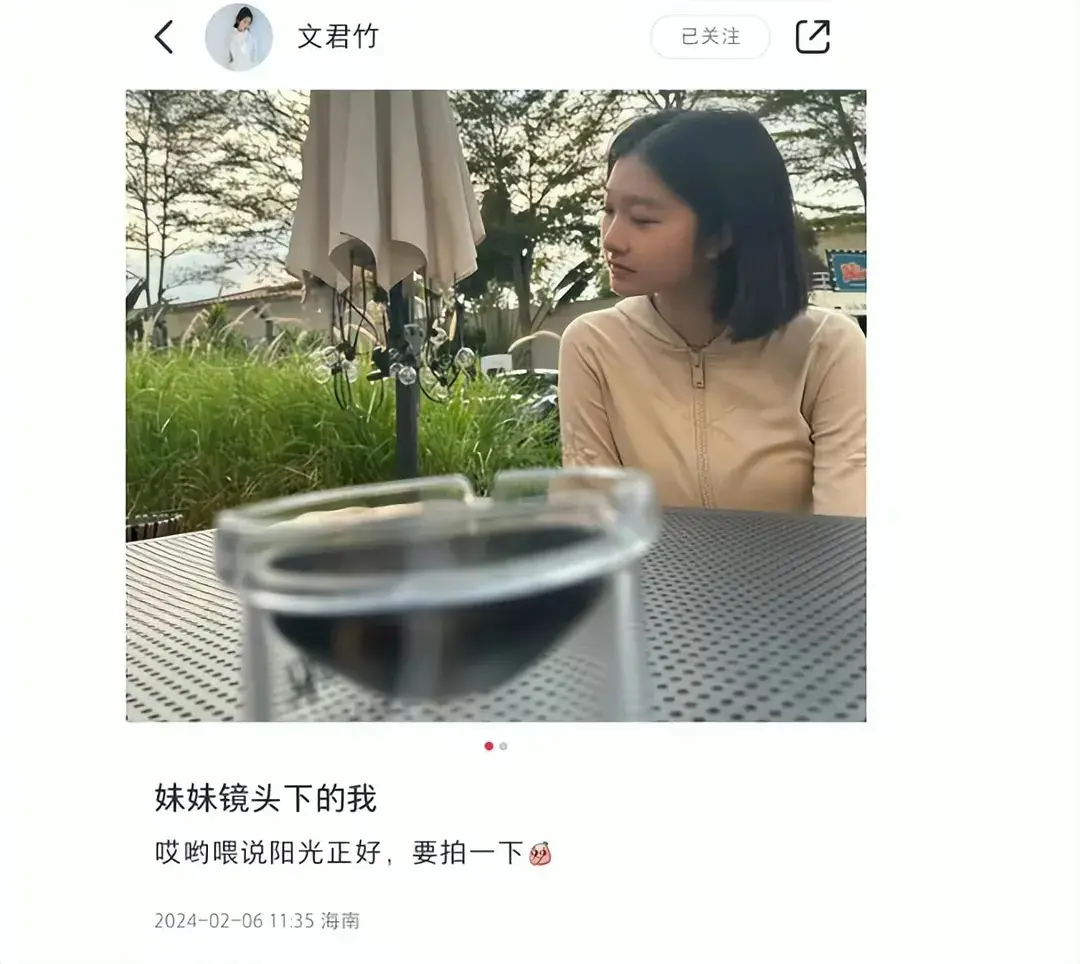Share this post
This screenshot has height=964, width=1080.
click(x=812, y=37)
